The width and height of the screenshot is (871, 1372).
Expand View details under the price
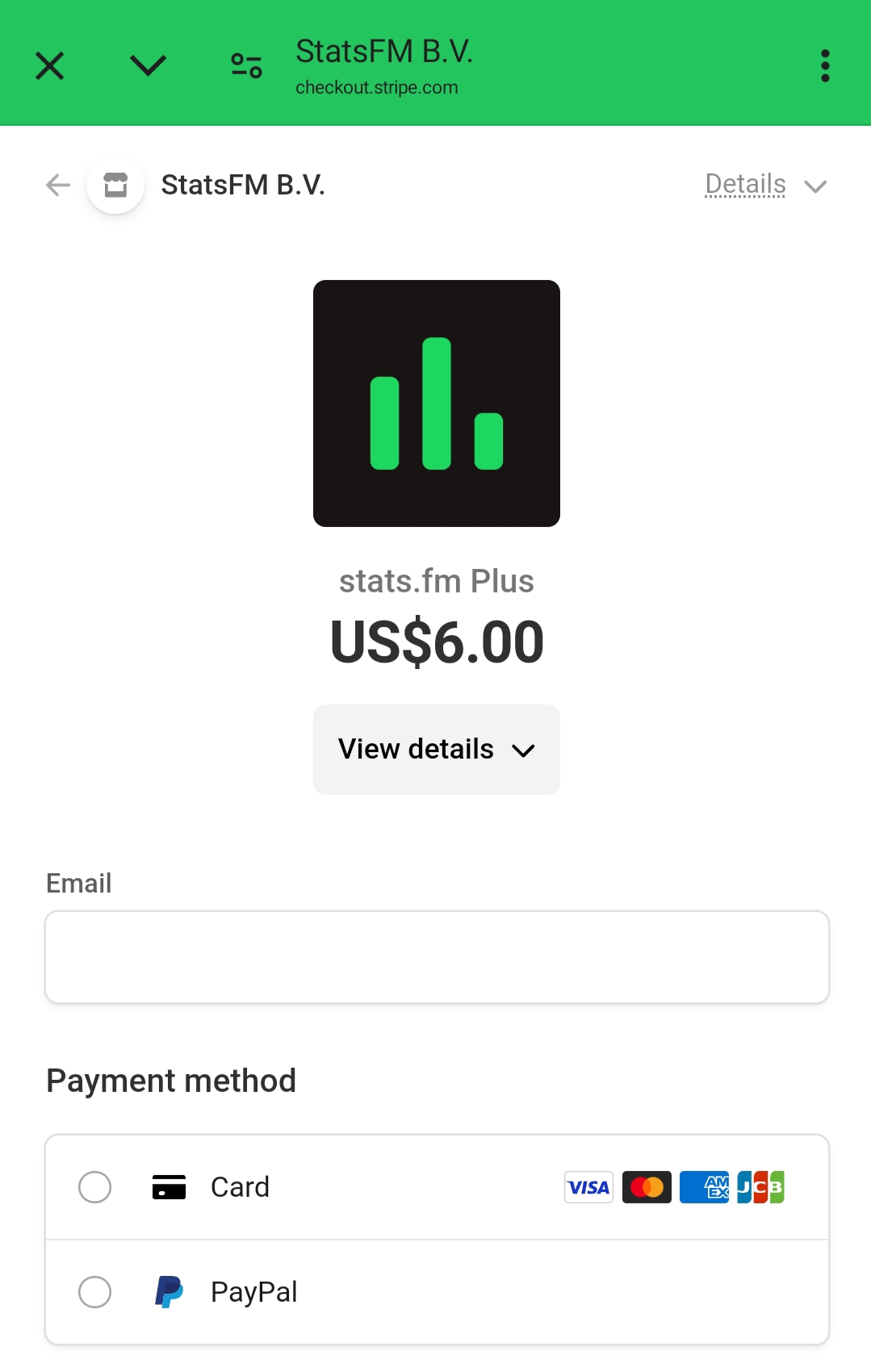click(x=436, y=750)
